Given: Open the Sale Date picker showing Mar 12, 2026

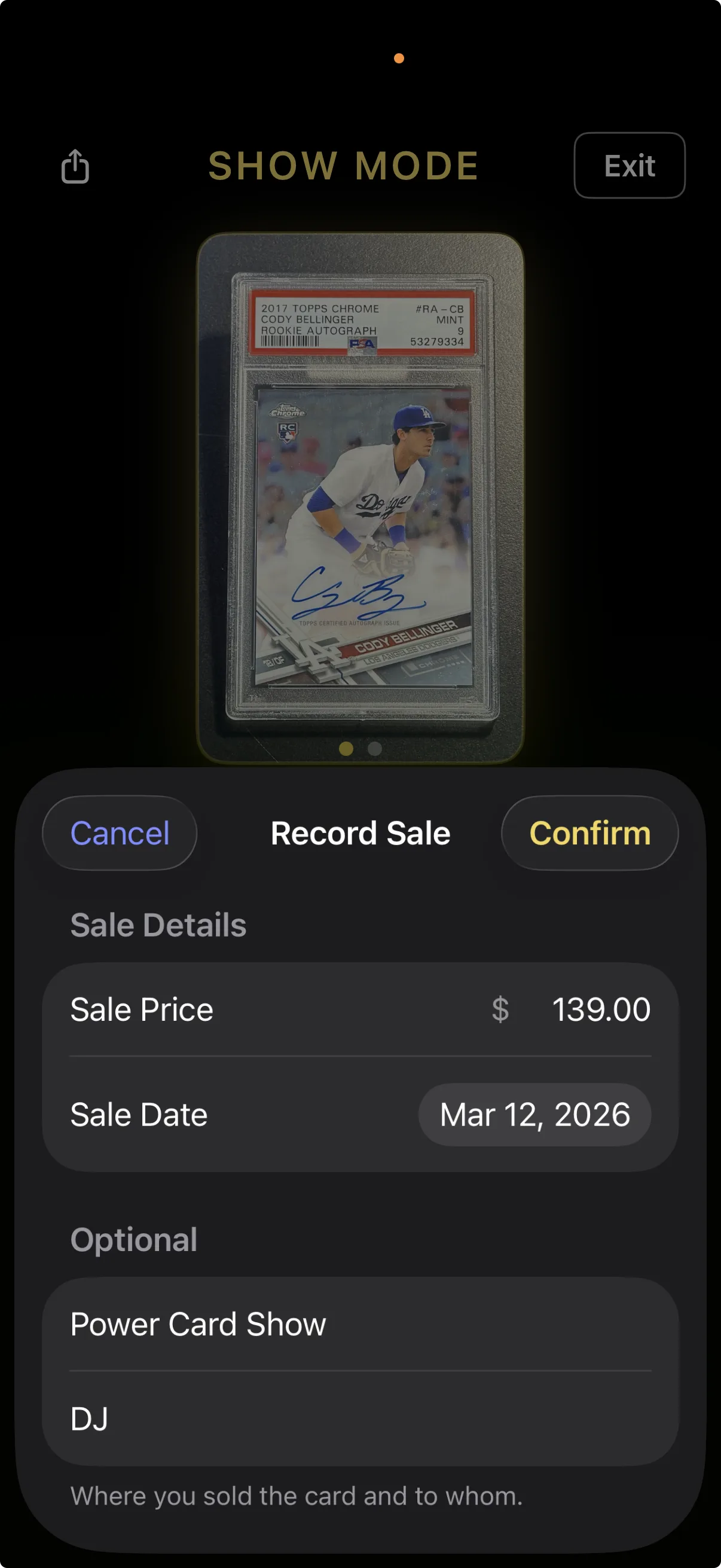Looking at the screenshot, I should tap(535, 1114).
